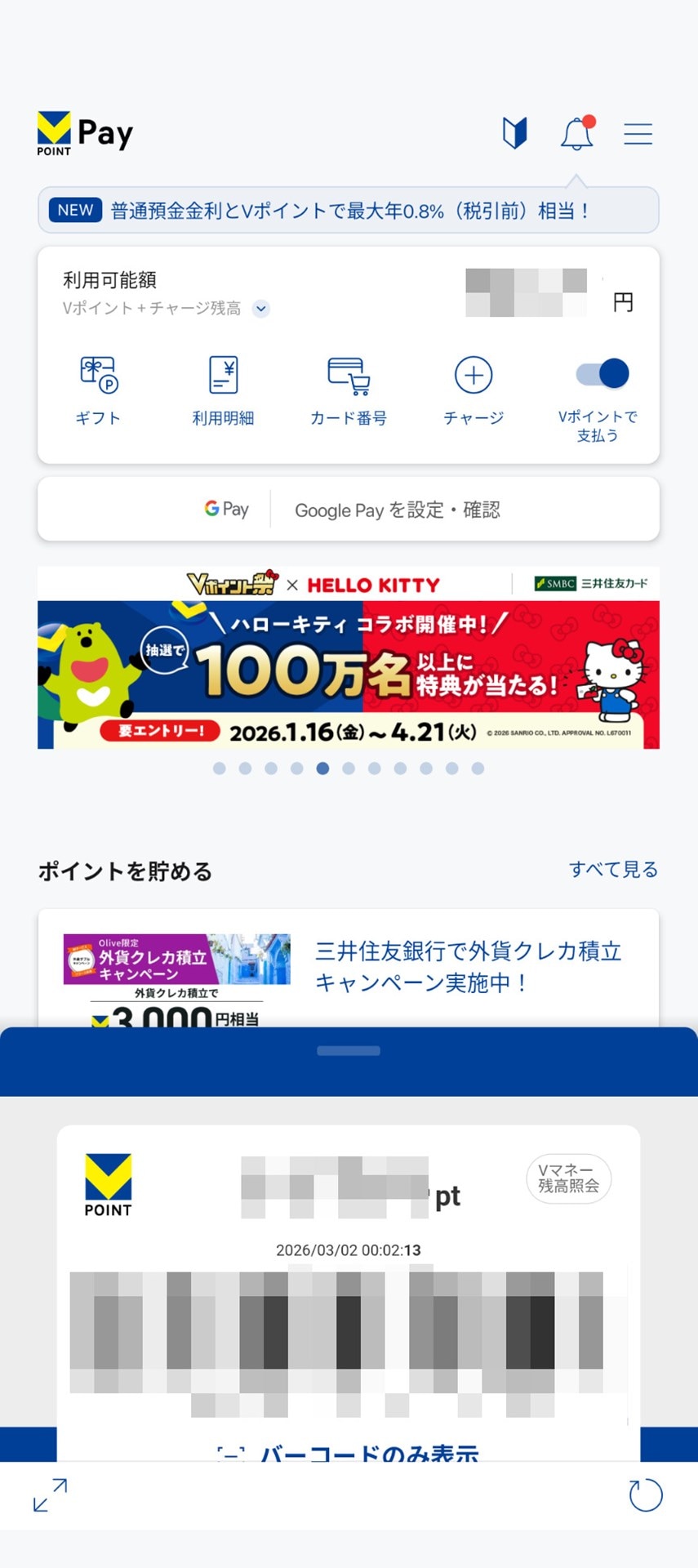Tap チャージ to add balance
This screenshot has width=698, height=1568.
click(x=473, y=391)
